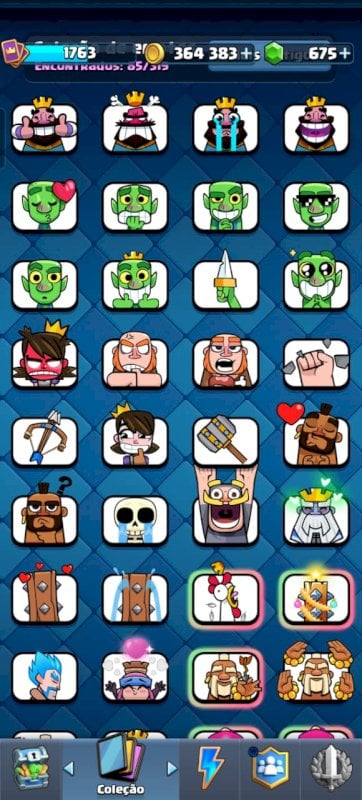The height and width of the screenshot is (800, 362).
Task: Choose the Goblin kiss heart emote
Action: click(x=44, y=205)
